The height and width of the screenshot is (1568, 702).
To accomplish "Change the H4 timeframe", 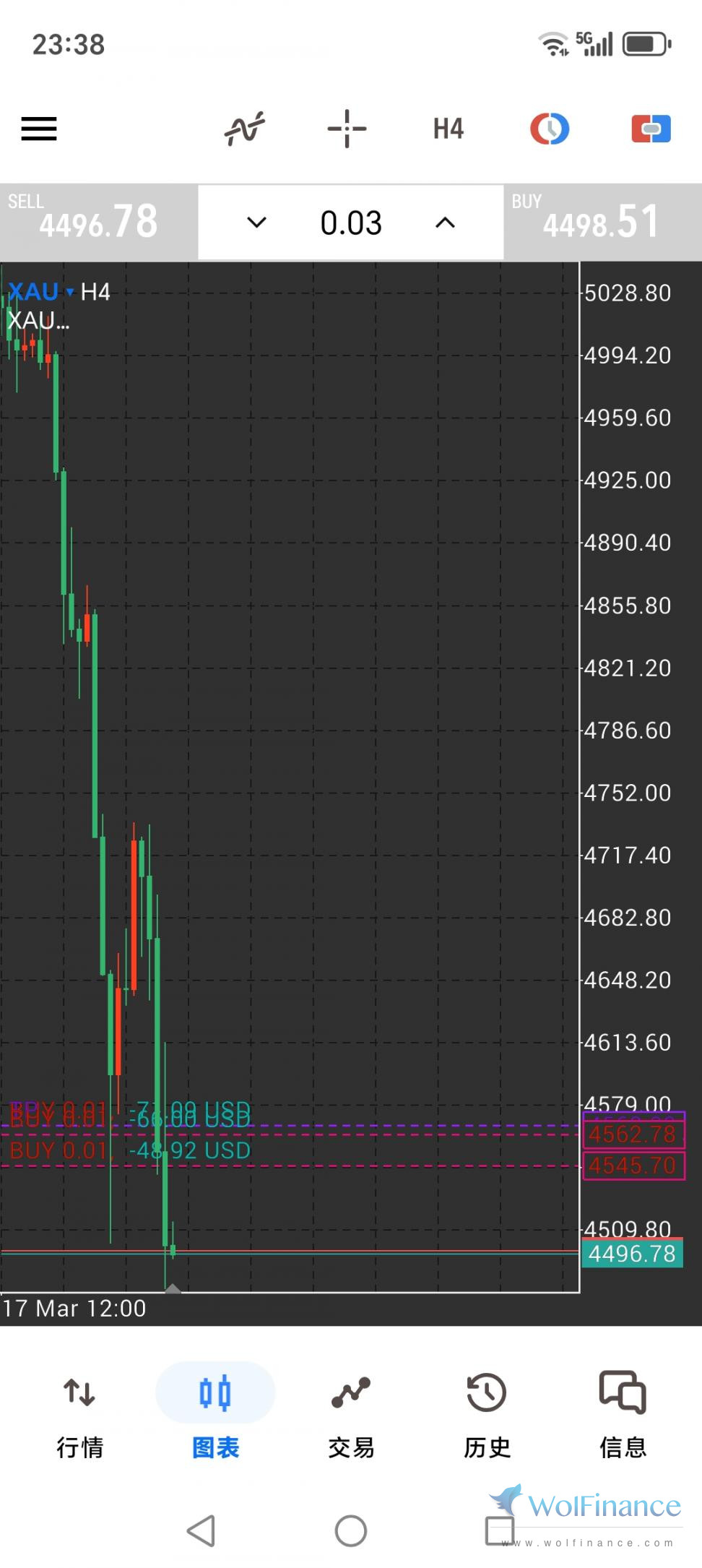I will click(x=448, y=129).
